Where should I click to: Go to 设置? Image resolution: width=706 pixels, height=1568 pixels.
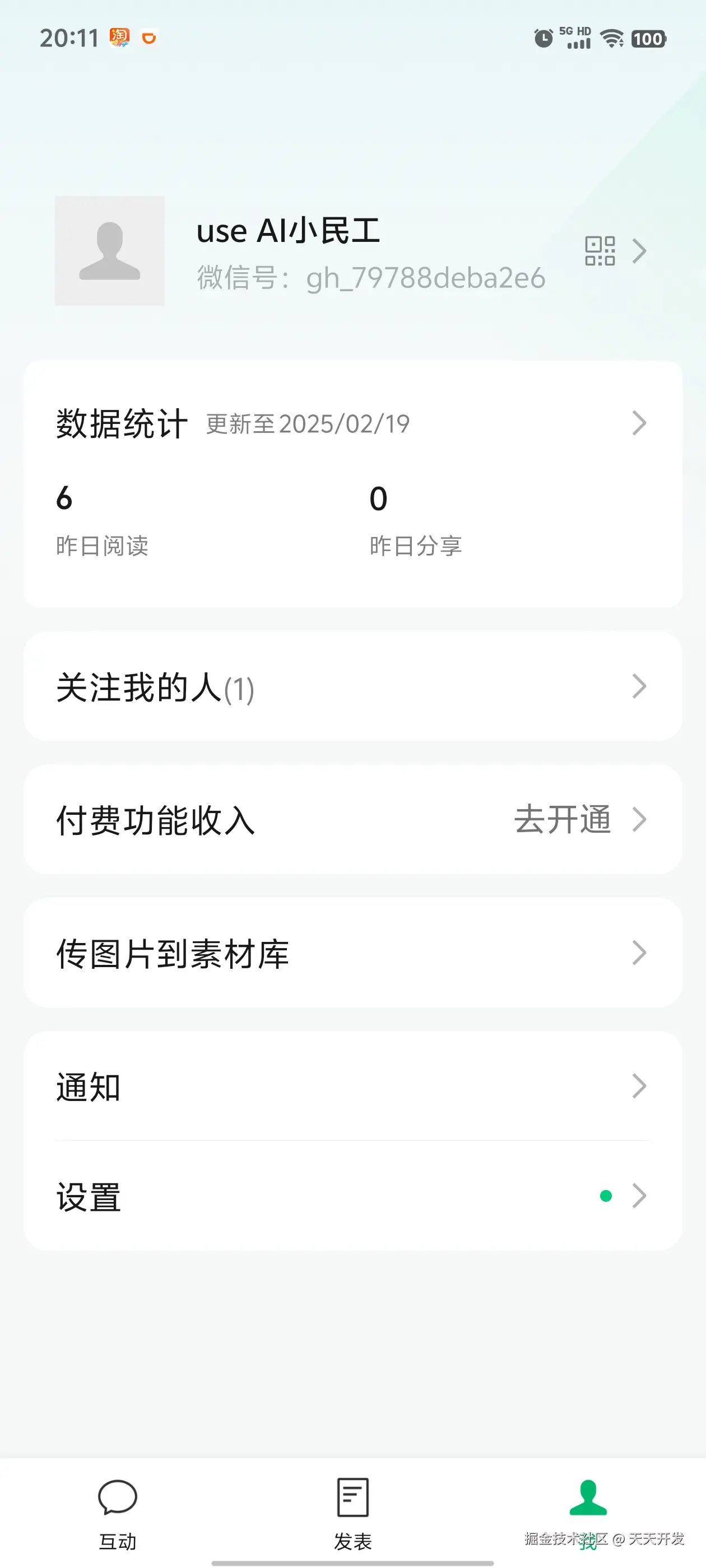click(352, 1196)
